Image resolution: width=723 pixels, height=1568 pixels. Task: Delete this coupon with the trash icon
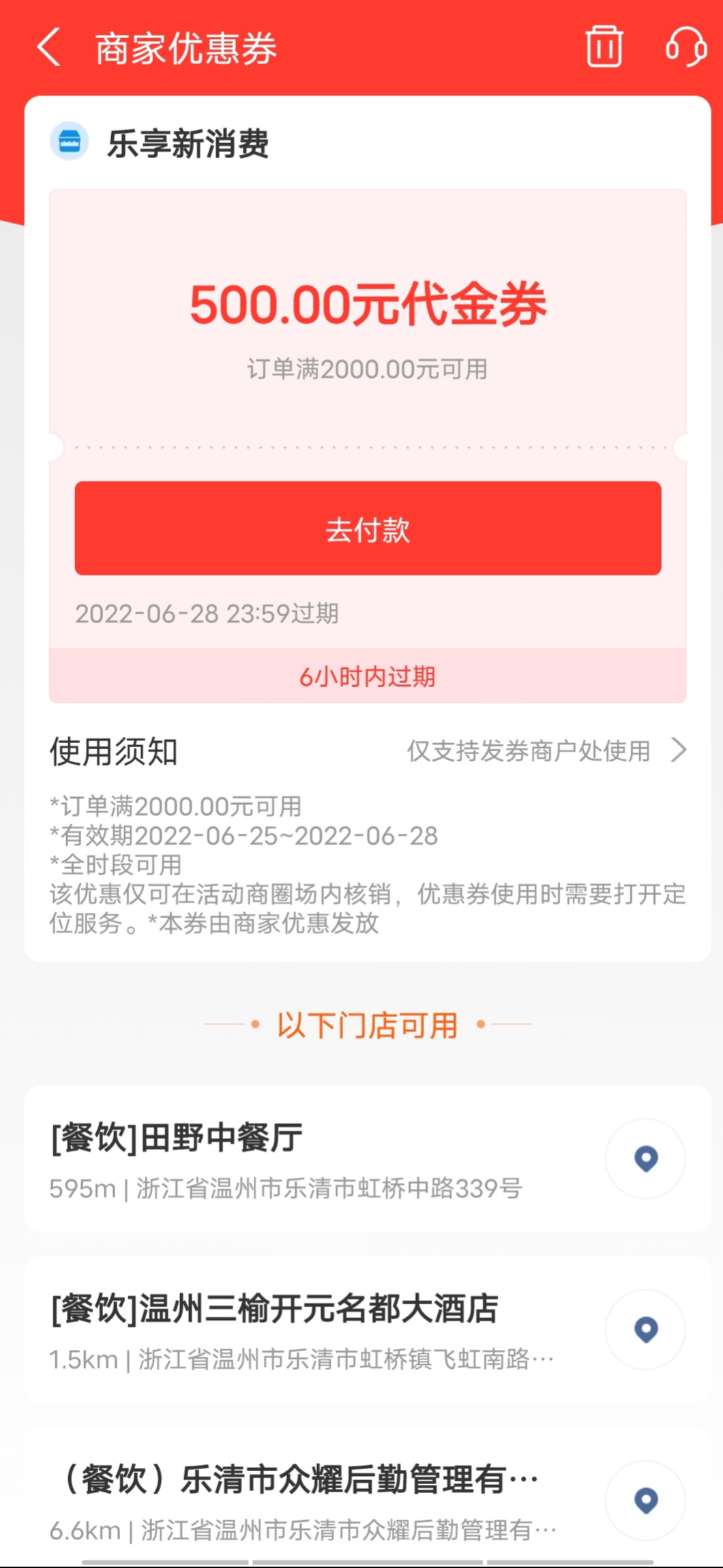604,46
